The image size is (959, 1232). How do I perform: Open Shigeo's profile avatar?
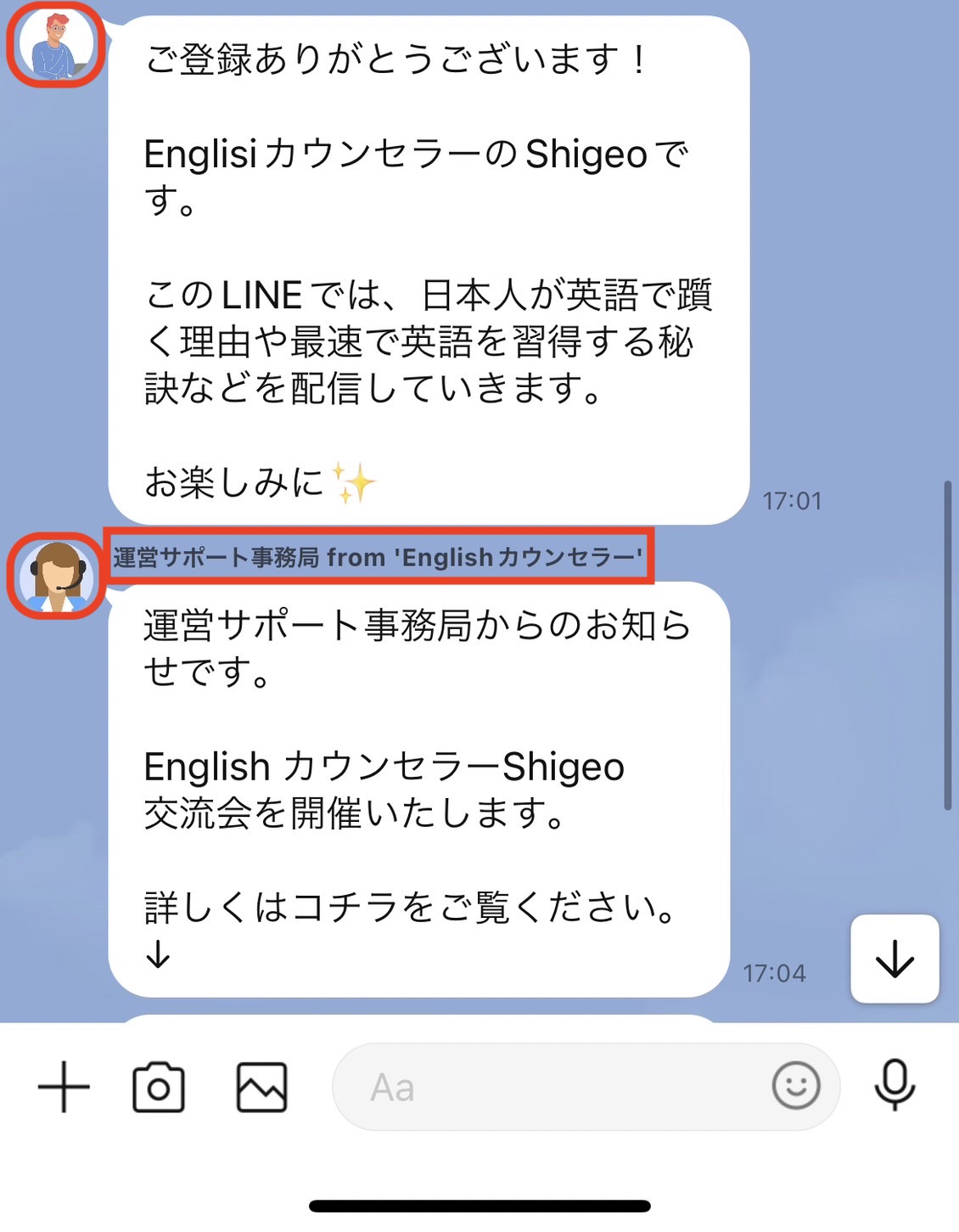[56, 44]
